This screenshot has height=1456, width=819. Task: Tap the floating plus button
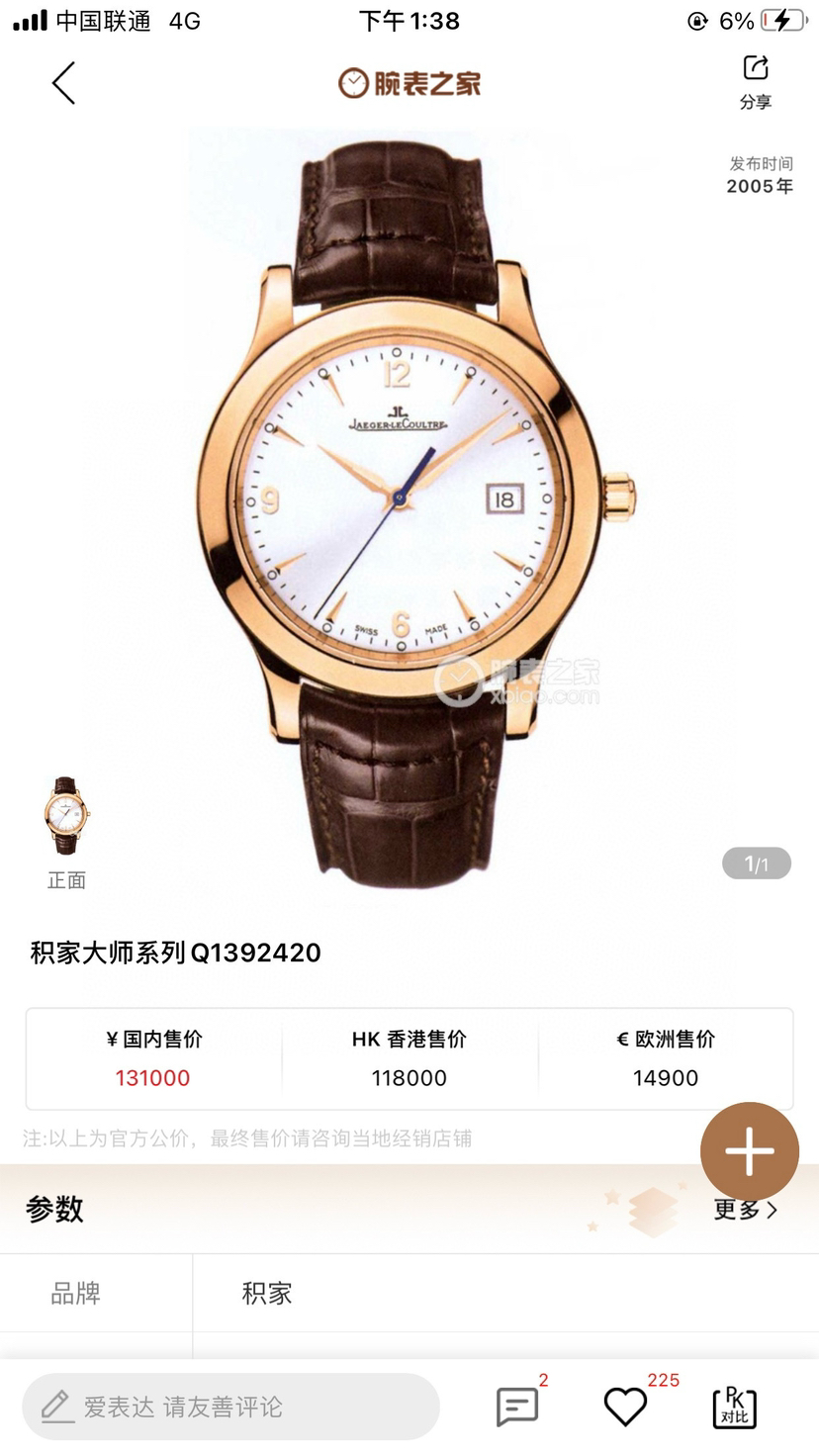(749, 1151)
